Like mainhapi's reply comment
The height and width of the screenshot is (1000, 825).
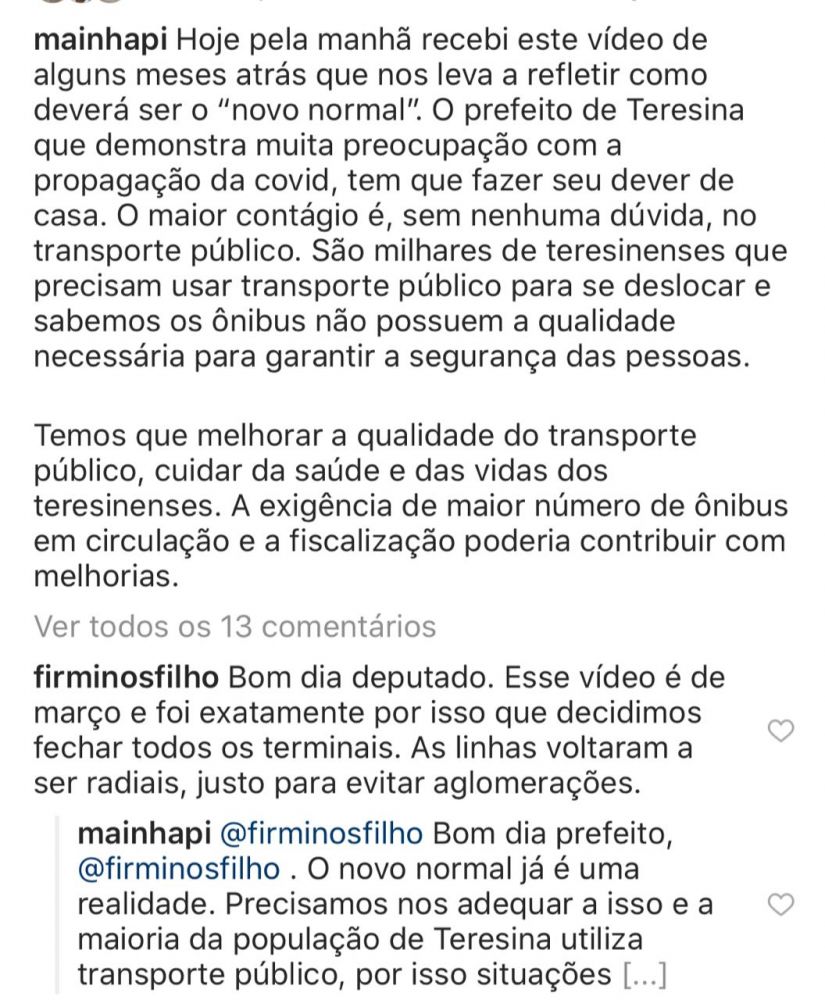coord(779,905)
